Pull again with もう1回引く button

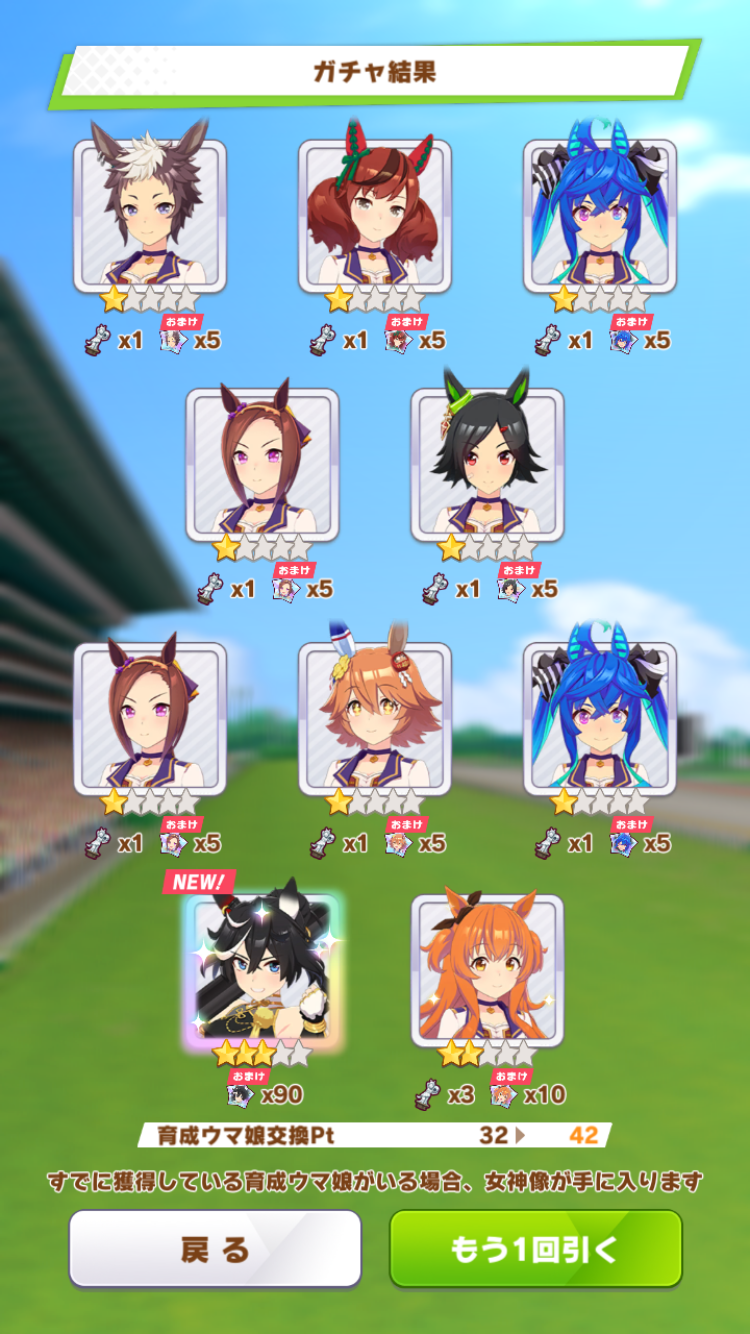[535, 1248]
